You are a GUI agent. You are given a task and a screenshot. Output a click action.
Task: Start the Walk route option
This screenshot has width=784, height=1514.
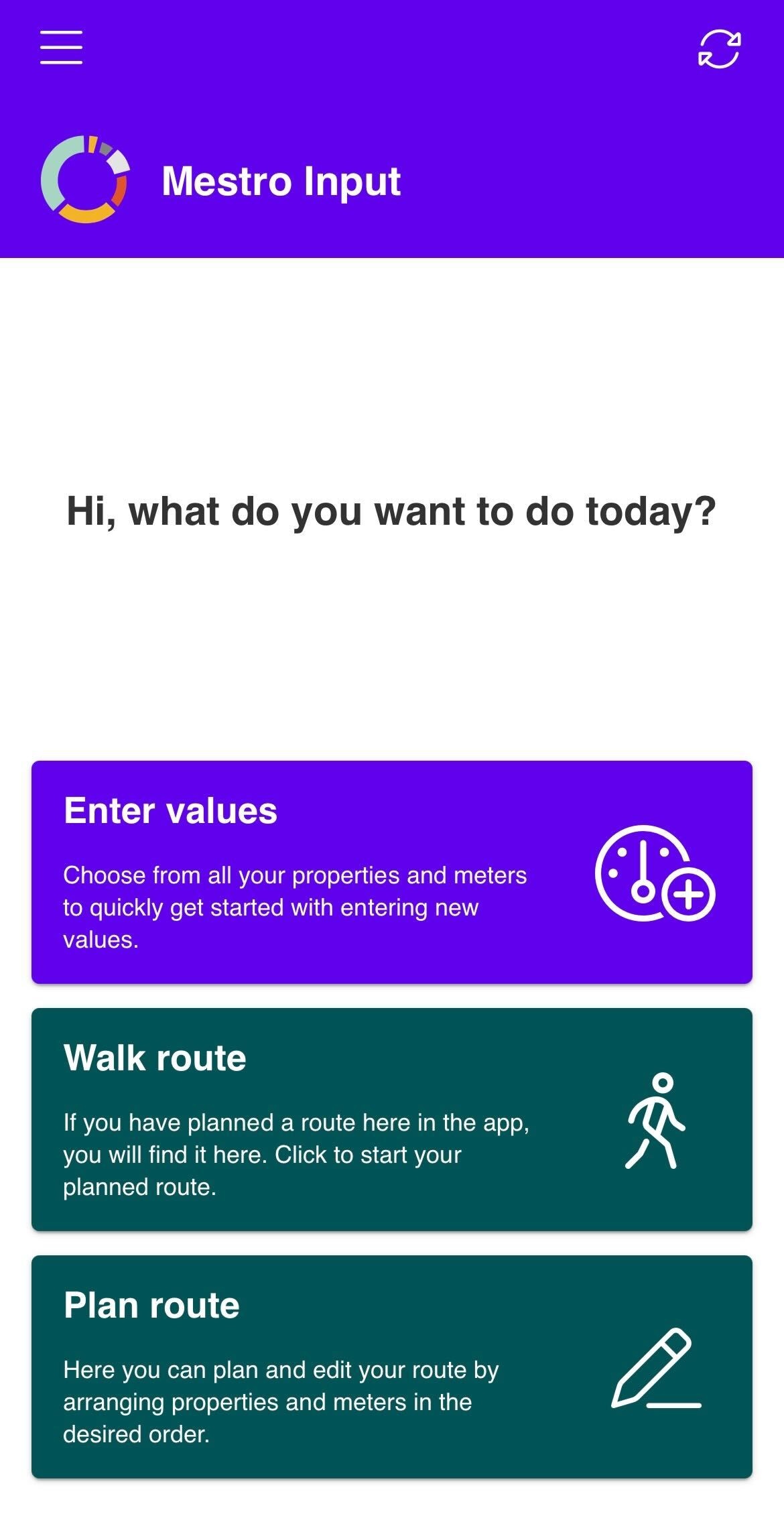click(x=391, y=1119)
